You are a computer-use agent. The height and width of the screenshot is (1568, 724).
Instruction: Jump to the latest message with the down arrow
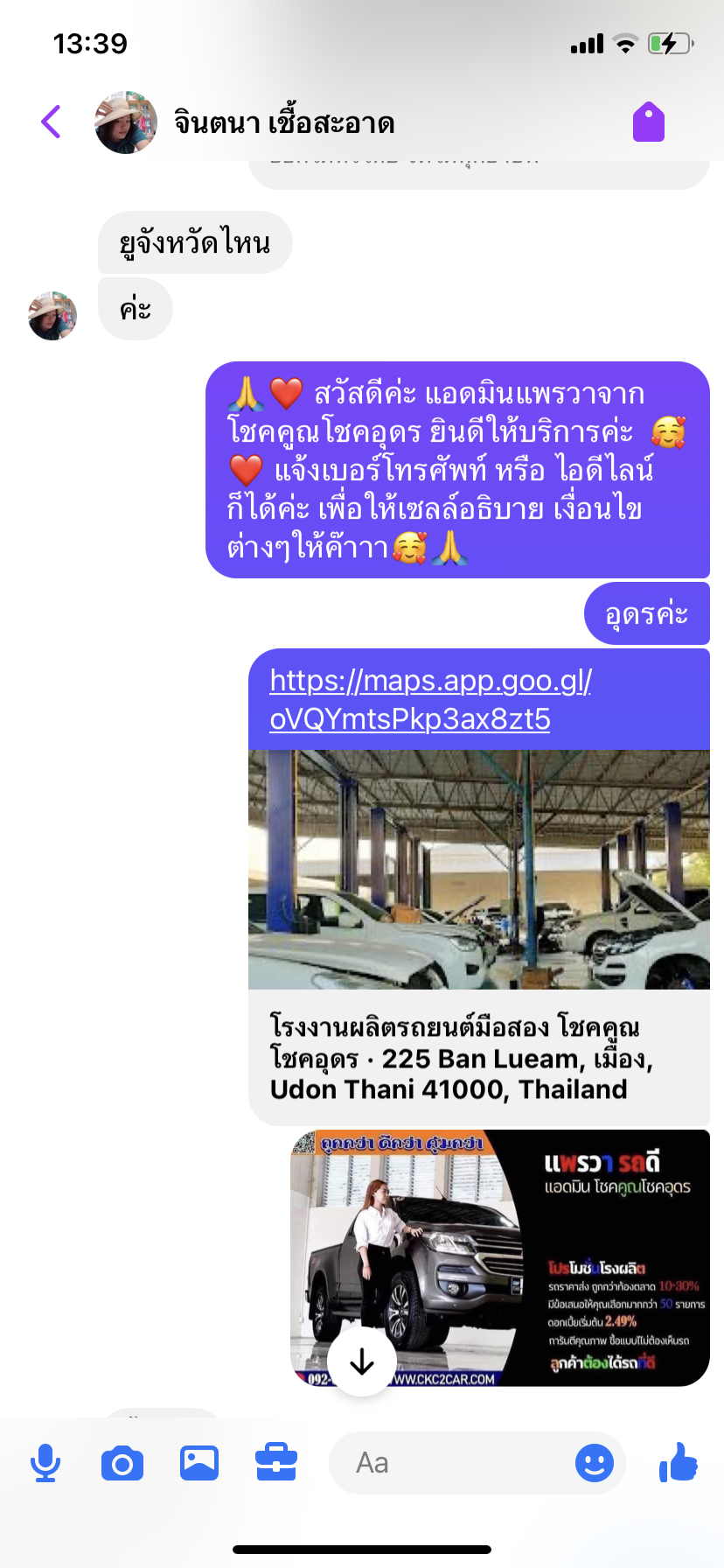(362, 1361)
